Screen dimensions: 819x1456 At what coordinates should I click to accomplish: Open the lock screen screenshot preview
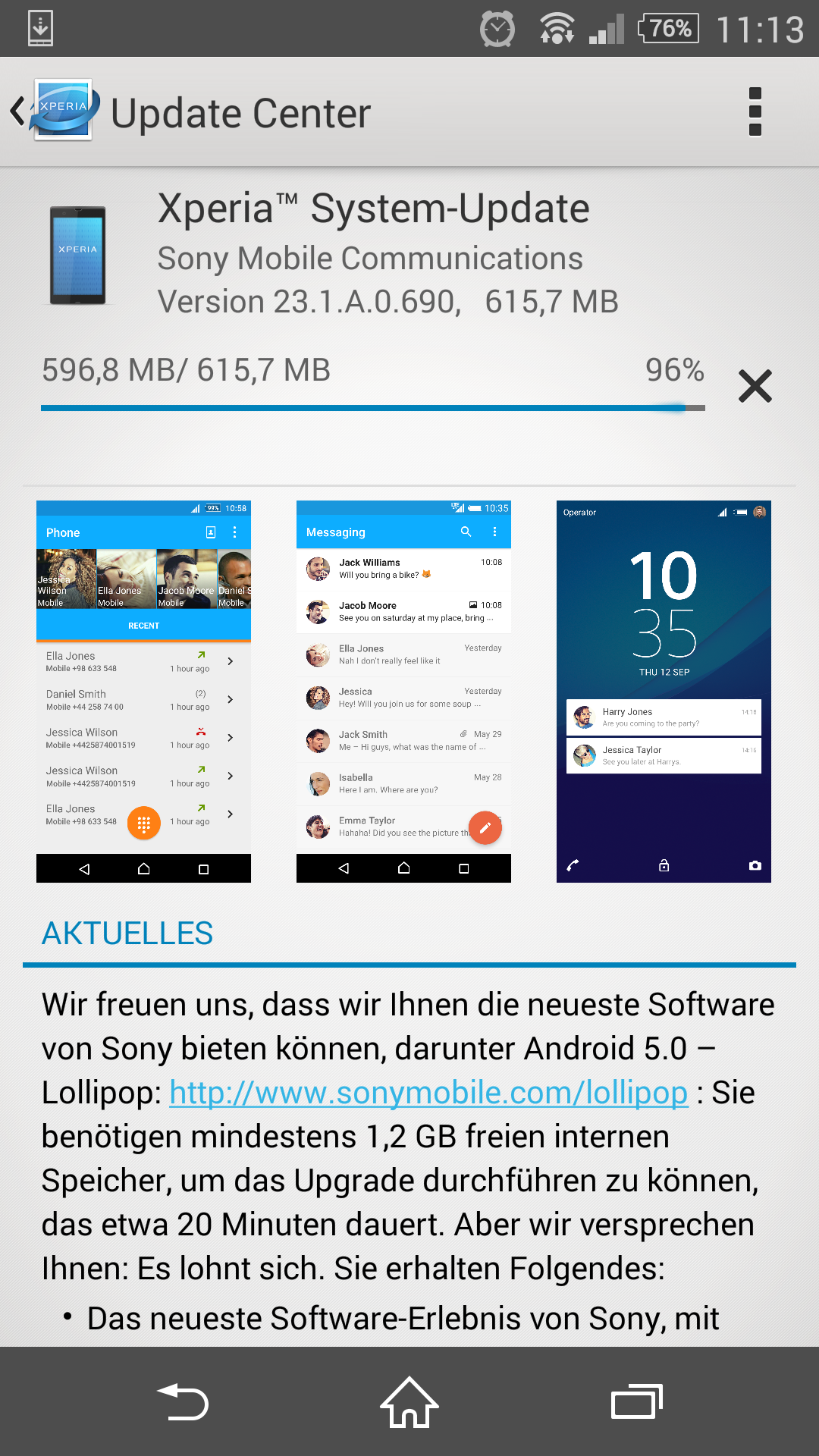[664, 691]
